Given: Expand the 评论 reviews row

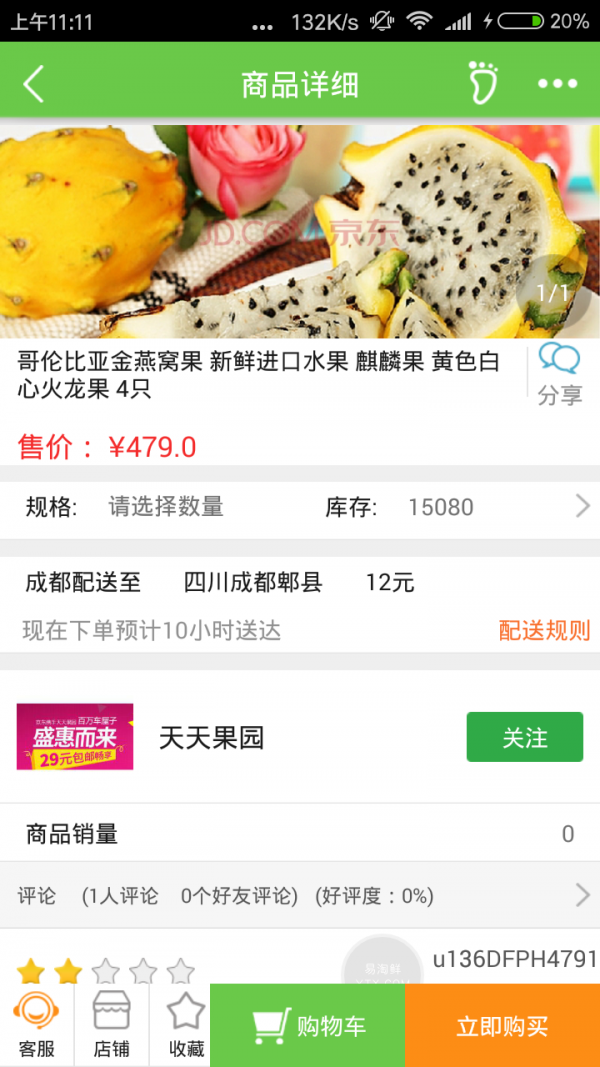Looking at the screenshot, I should click(300, 896).
